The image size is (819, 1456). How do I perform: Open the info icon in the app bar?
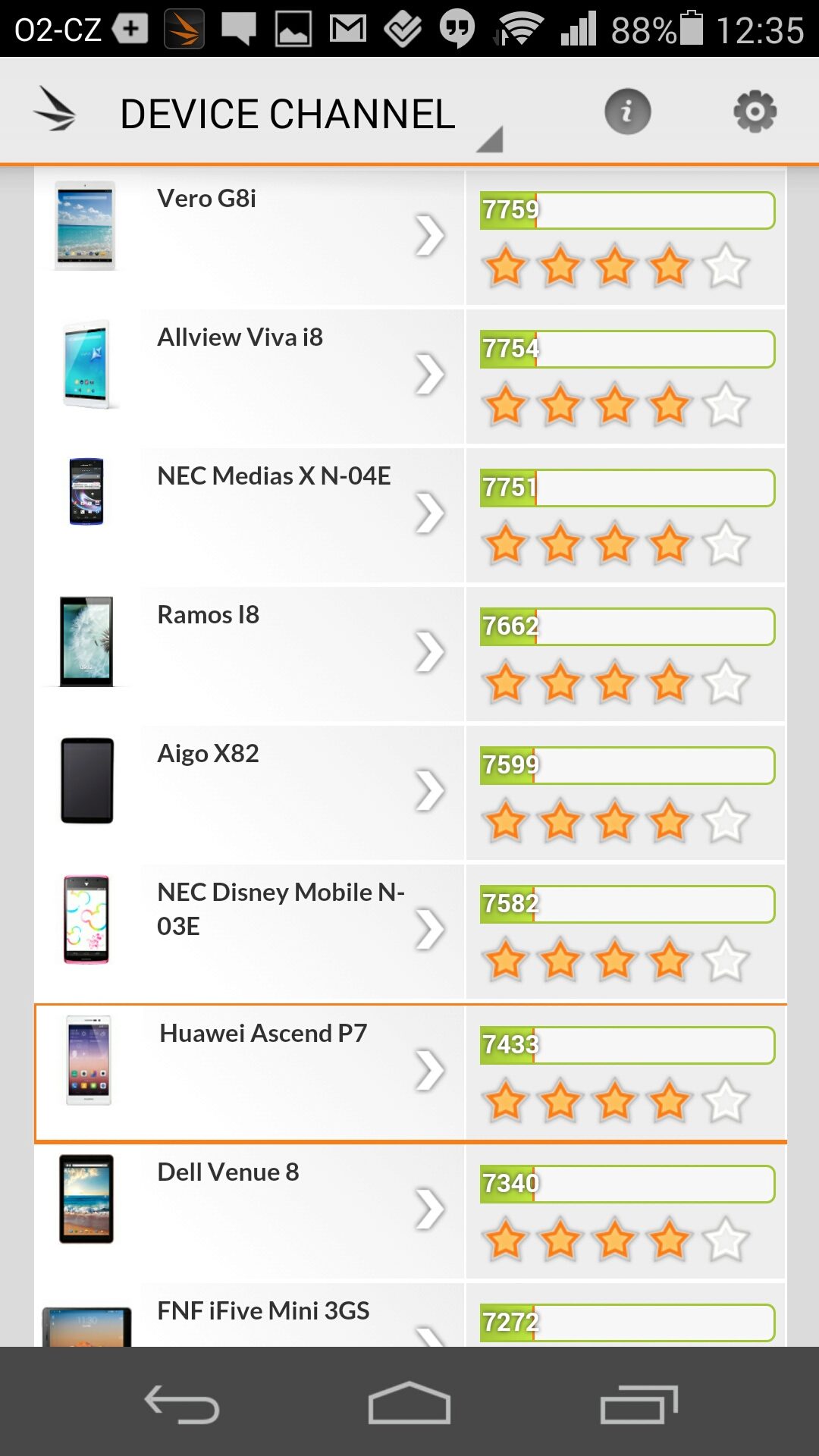pyautogui.click(x=627, y=112)
